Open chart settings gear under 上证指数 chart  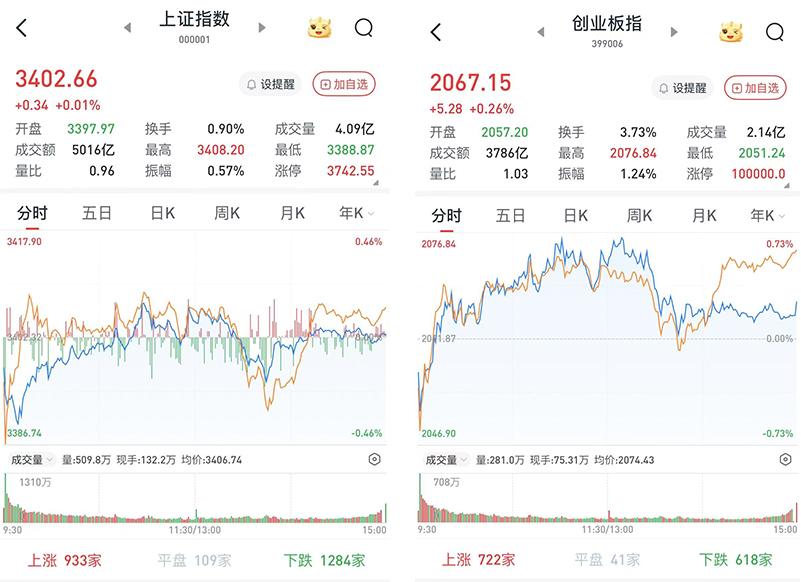click(x=375, y=459)
